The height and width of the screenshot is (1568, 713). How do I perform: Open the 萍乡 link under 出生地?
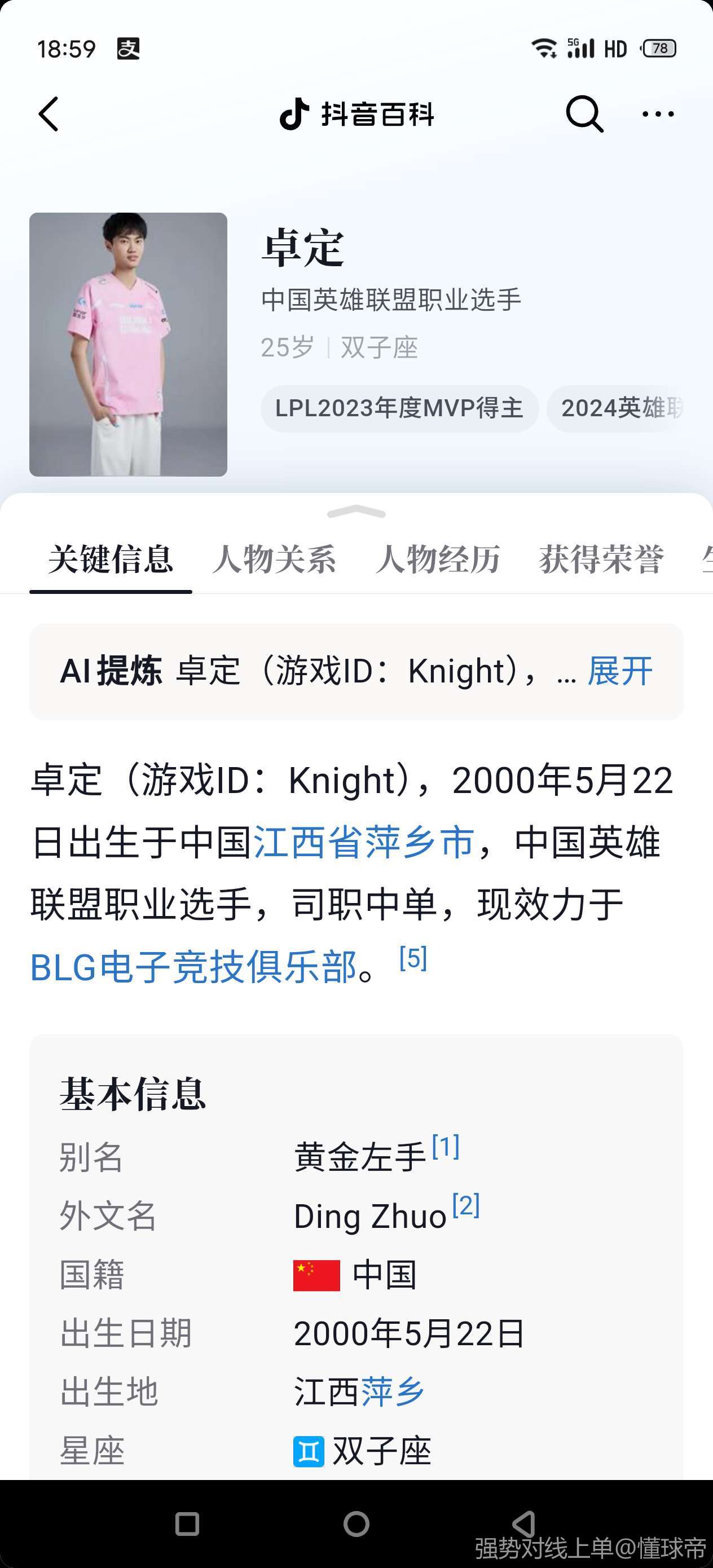pyautogui.click(x=393, y=1392)
